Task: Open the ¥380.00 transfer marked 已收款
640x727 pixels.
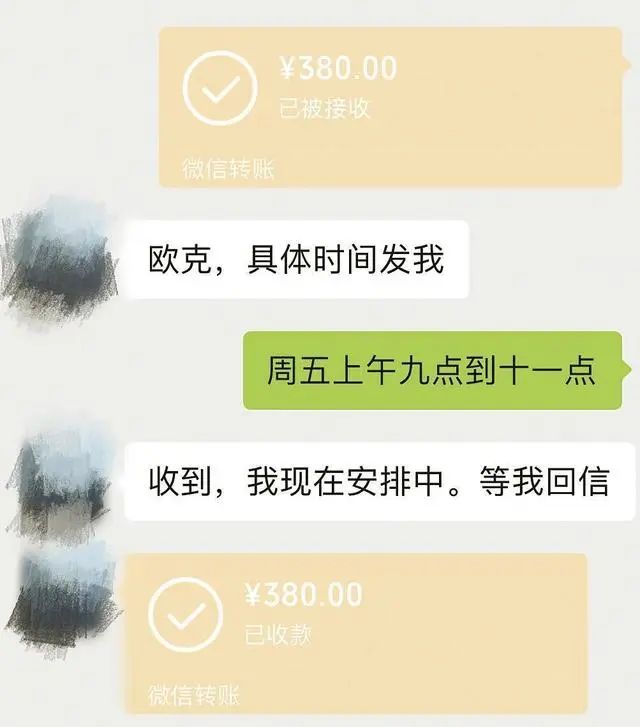Action: [355, 630]
